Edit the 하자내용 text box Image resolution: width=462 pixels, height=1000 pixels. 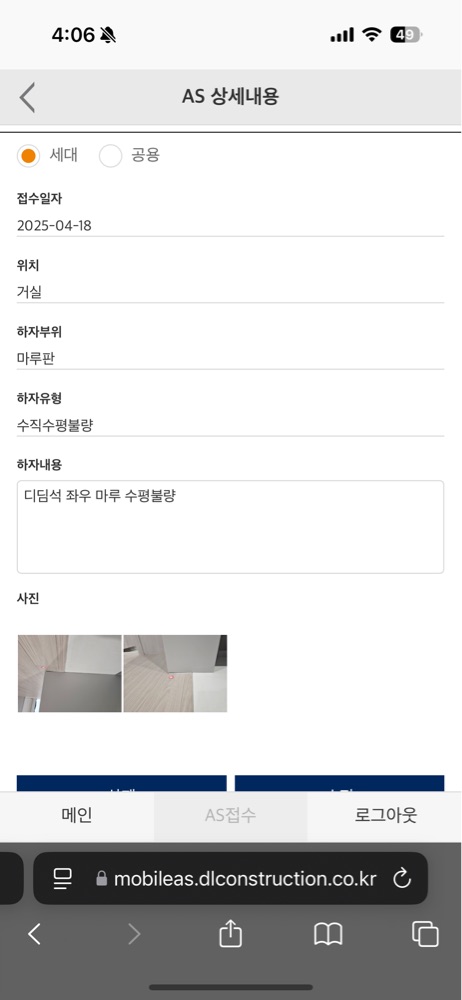click(x=230, y=527)
